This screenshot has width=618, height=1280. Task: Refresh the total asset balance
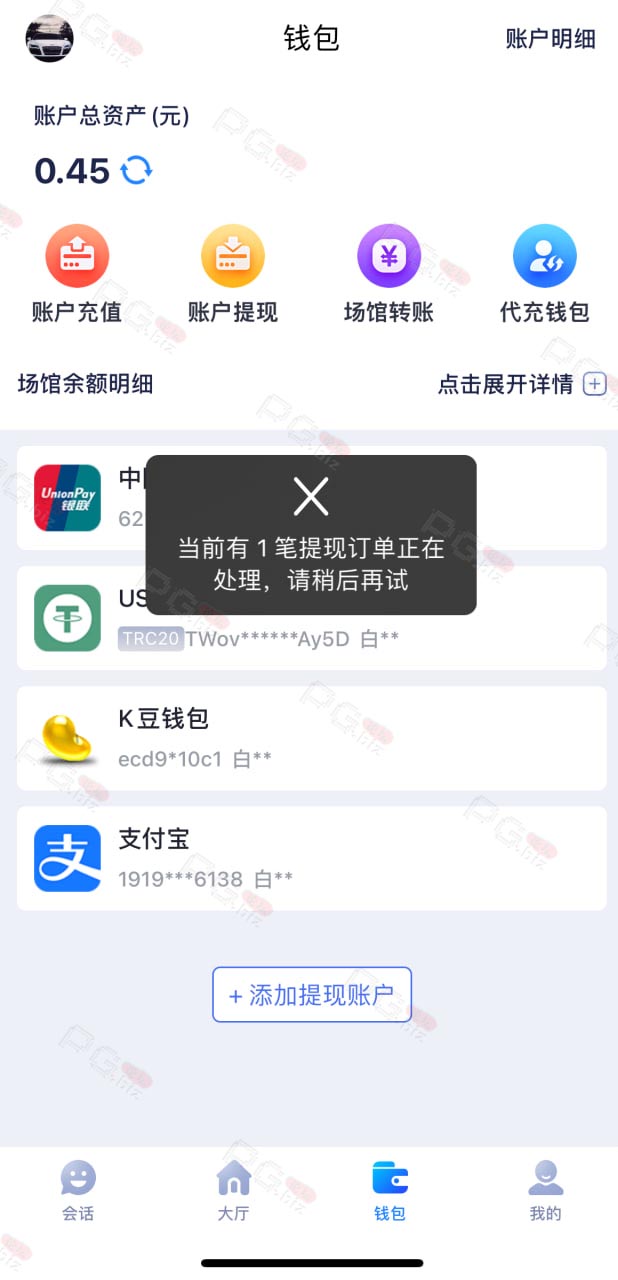pyautogui.click(x=137, y=170)
